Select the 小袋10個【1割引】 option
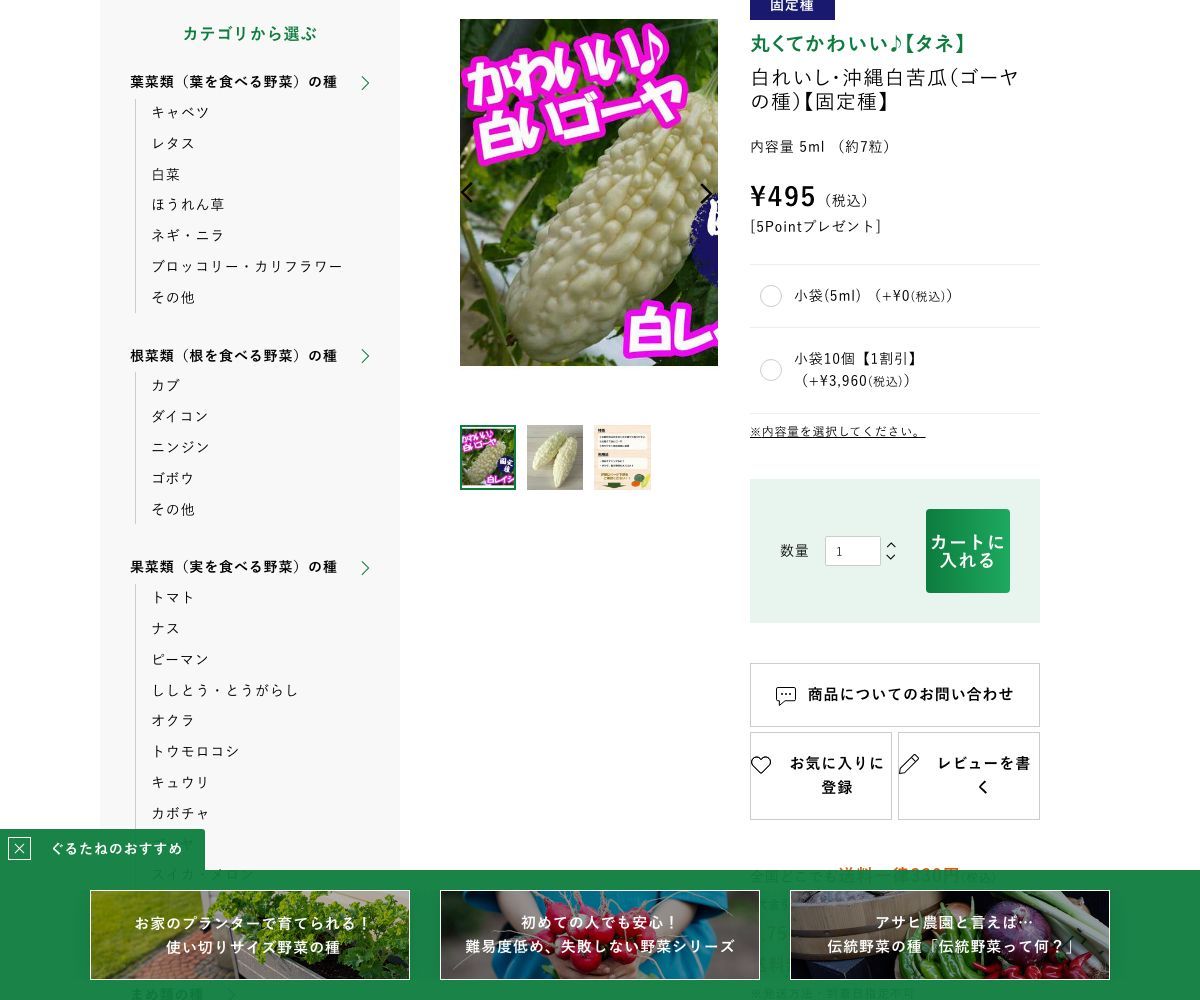Viewport: 1200px width, 1000px height. coord(771,370)
